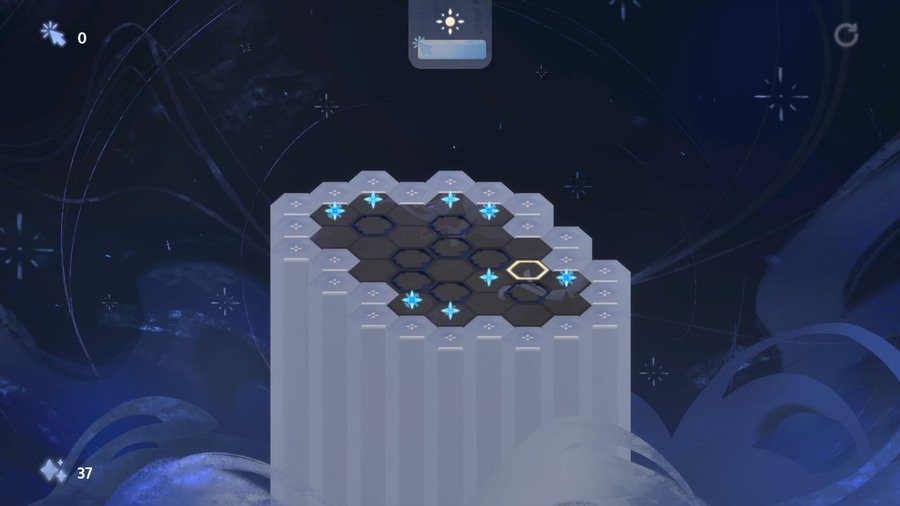Tap the restart level icon
The width and height of the screenshot is (900, 506).
846,36
